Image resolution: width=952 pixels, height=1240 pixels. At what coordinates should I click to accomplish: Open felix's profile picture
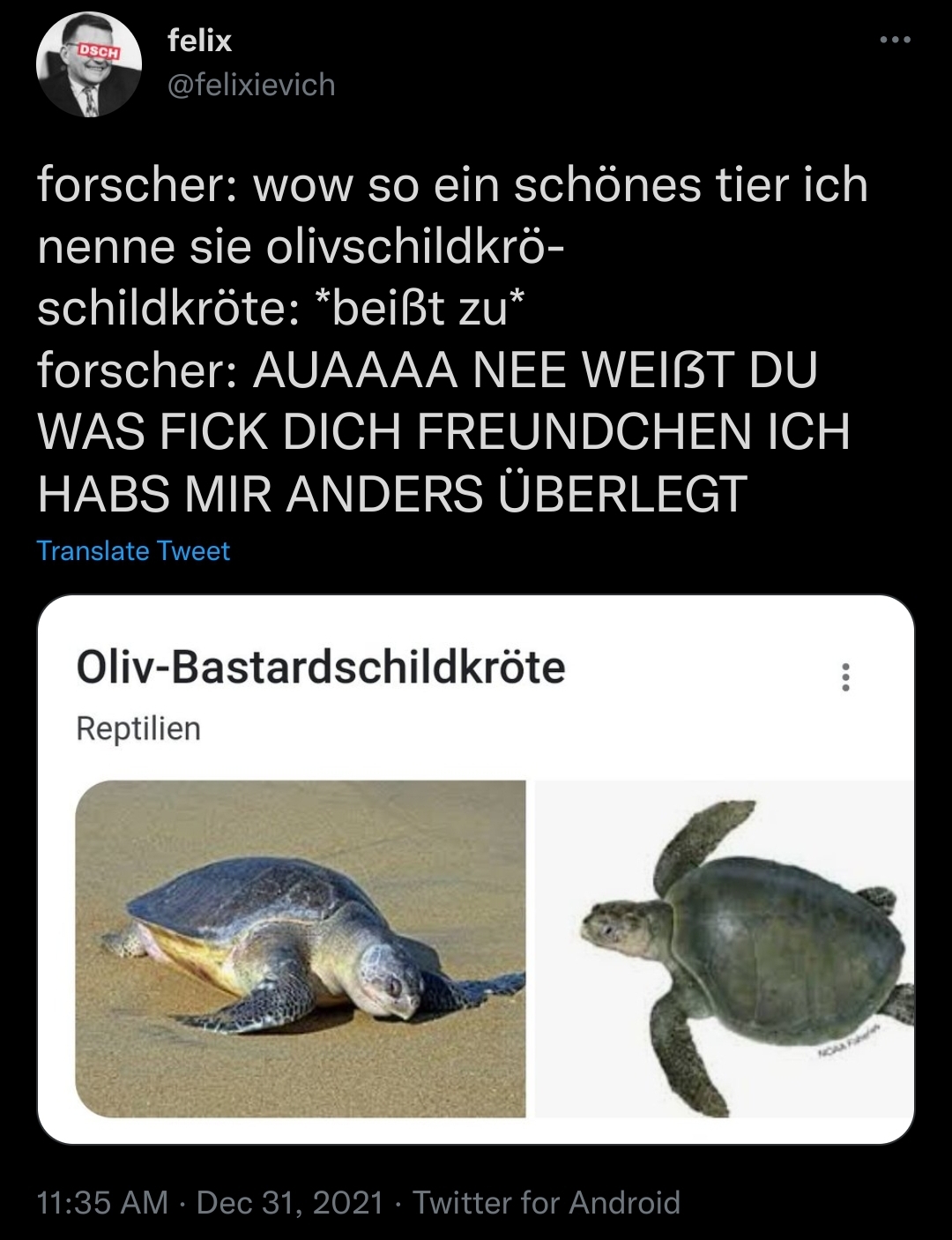point(88,64)
